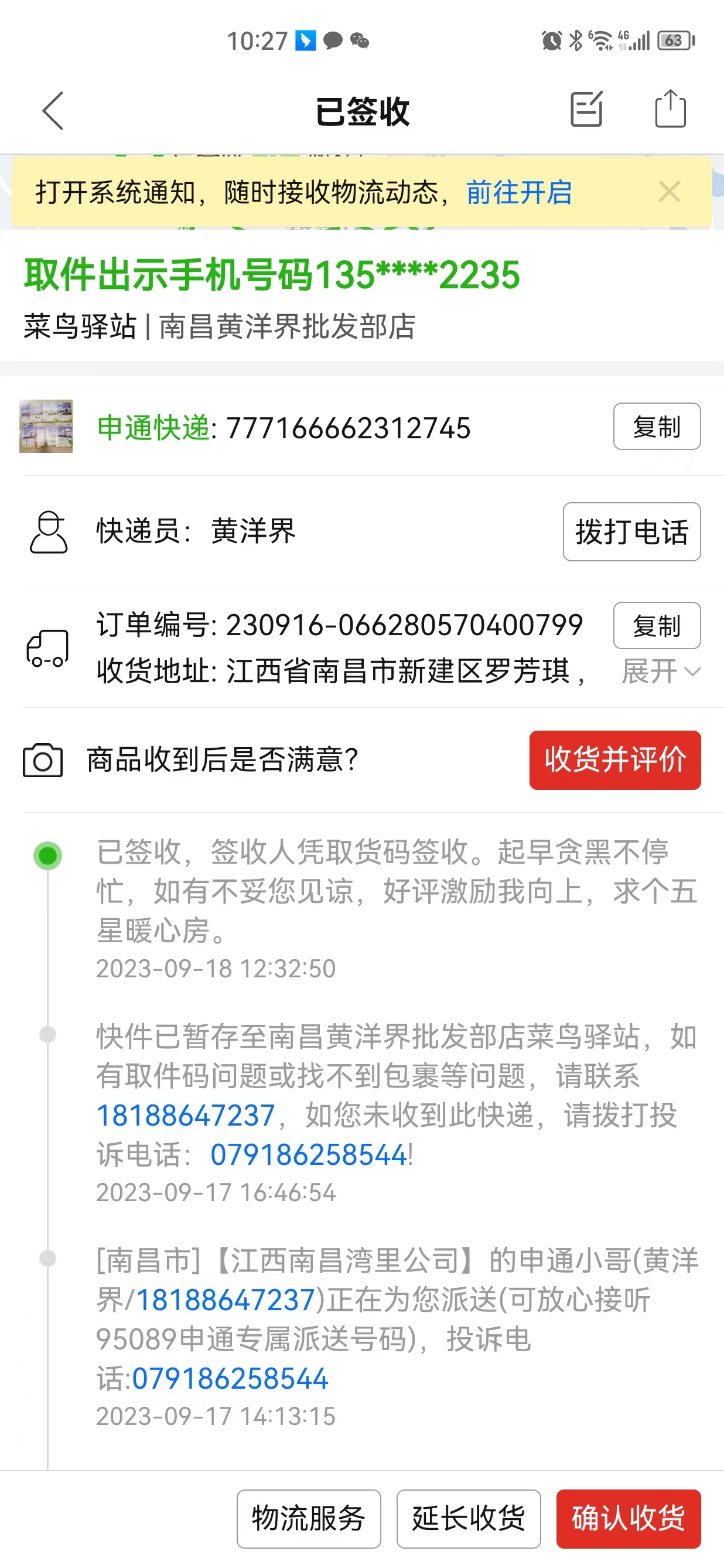
Task: Dial 18188647237 in the 暂存 update
Action: pos(186,1116)
